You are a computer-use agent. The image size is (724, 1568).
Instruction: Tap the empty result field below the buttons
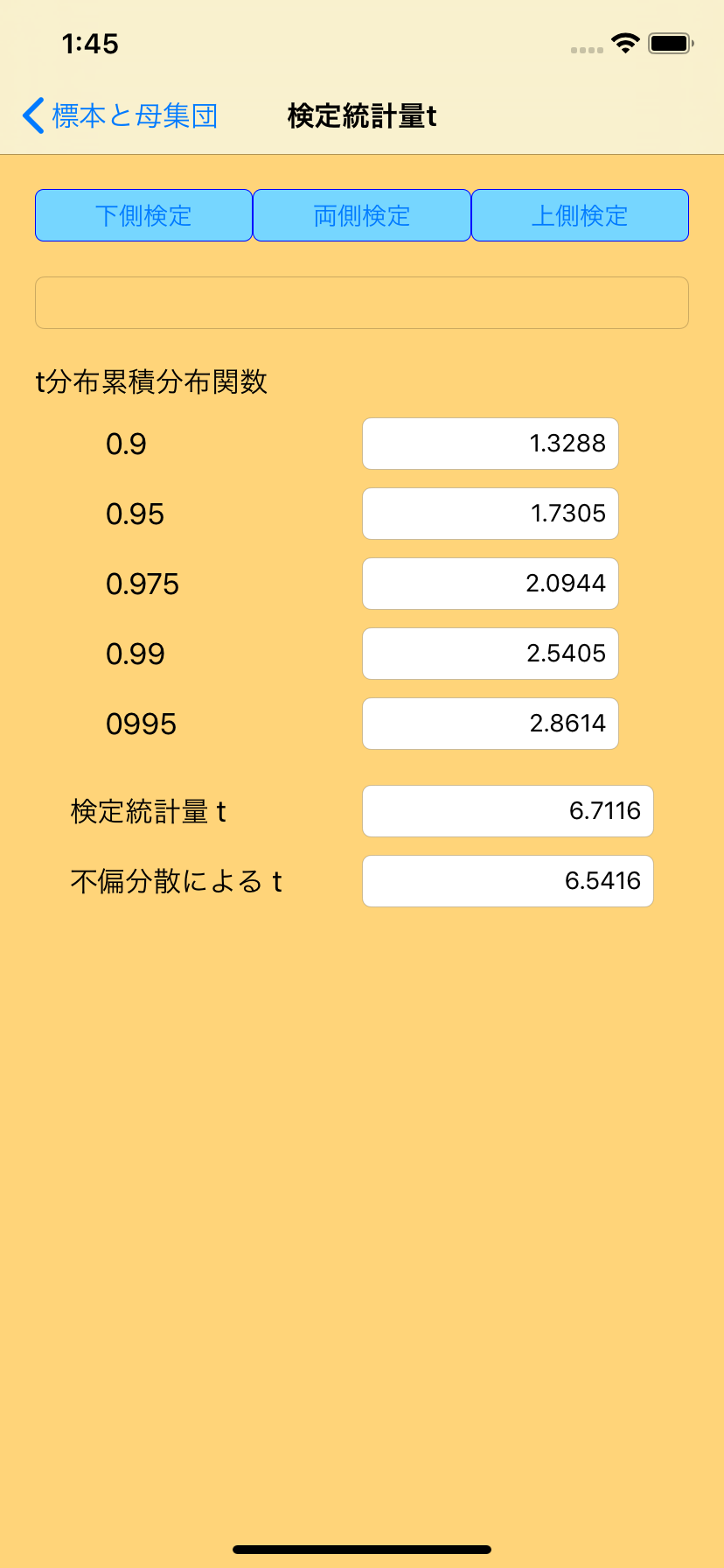362,303
